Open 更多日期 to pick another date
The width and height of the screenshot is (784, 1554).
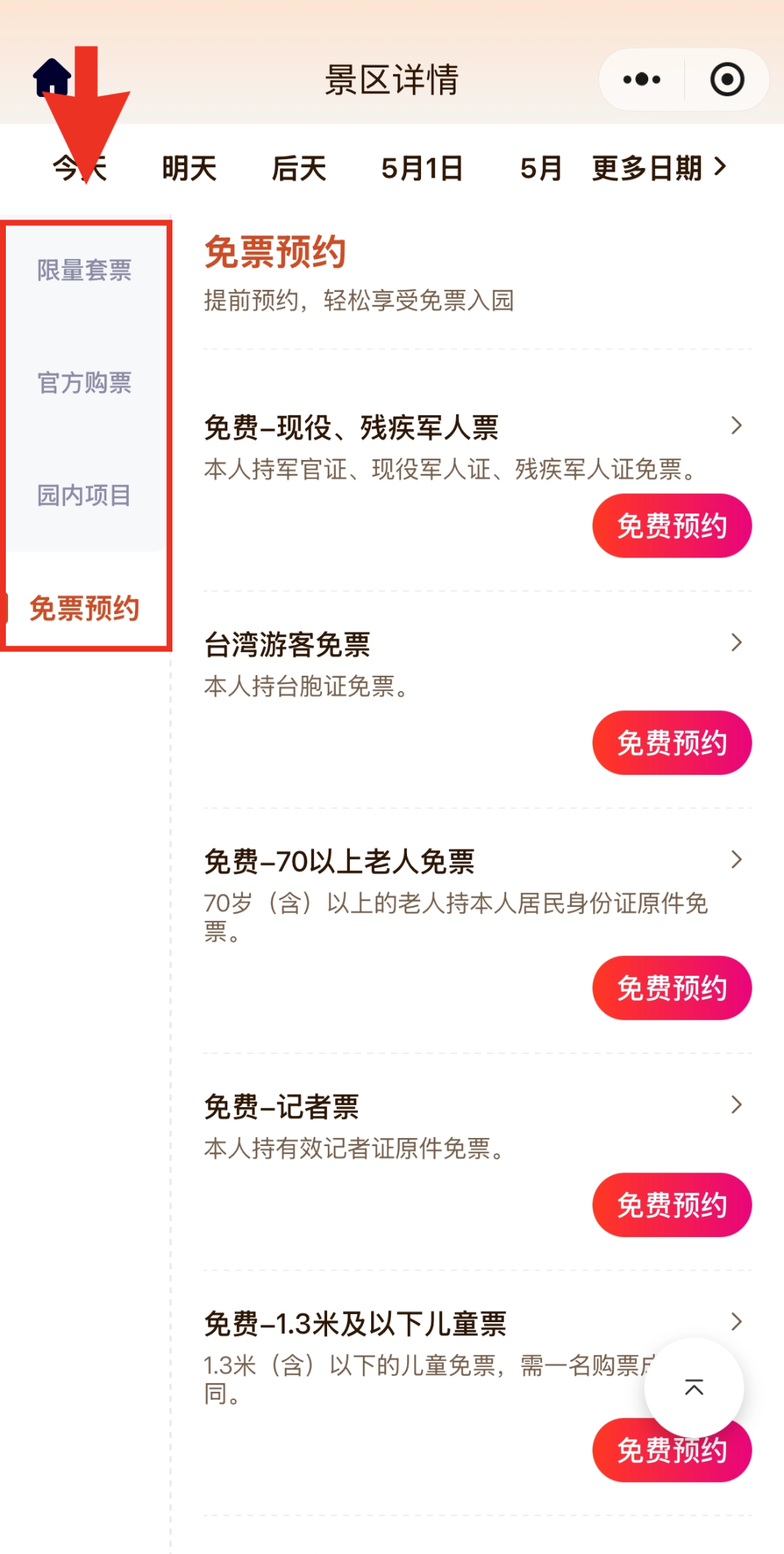click(659, 168)
